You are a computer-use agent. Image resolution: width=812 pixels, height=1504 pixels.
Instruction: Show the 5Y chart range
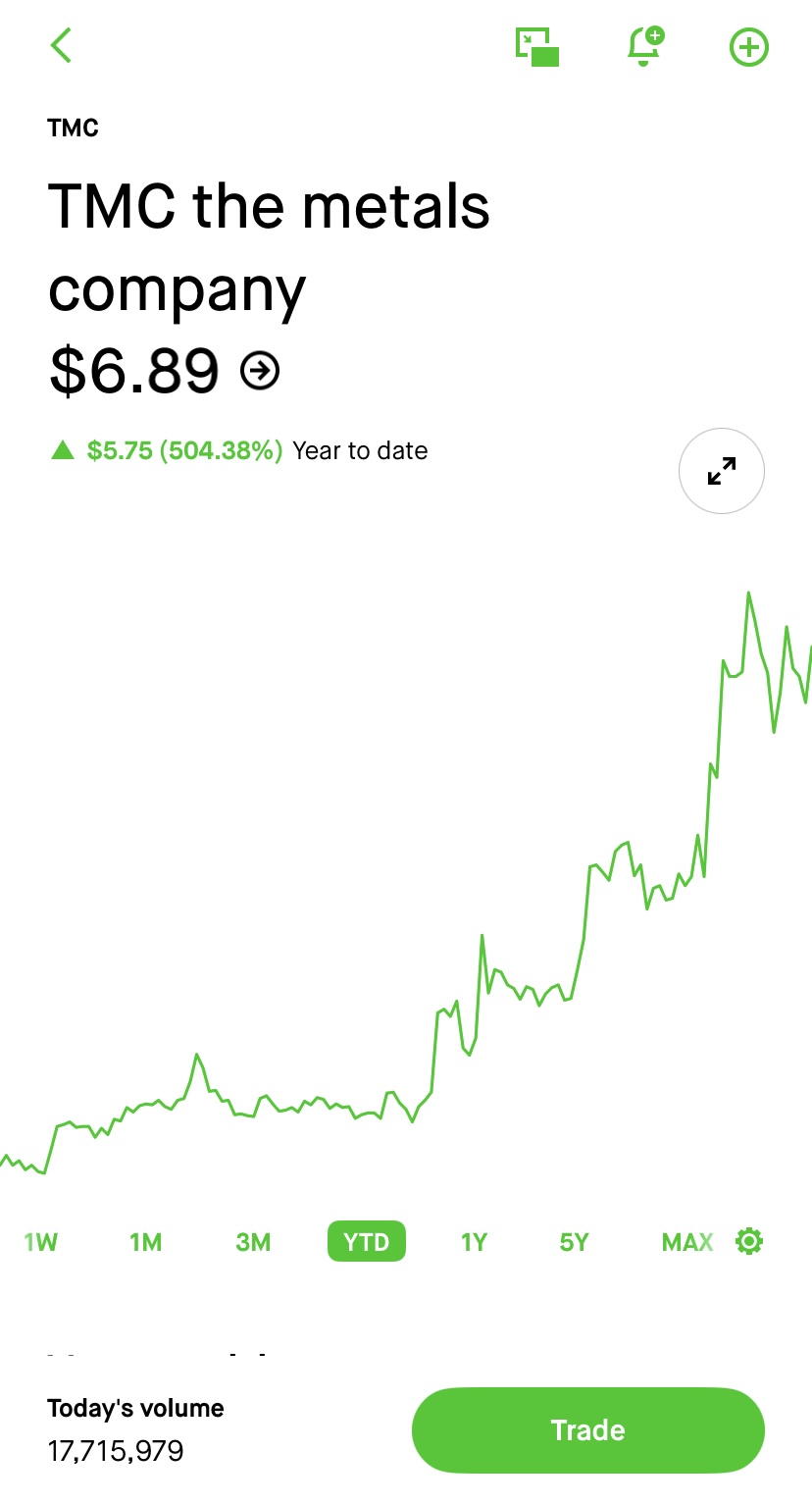(x=574, y=1242)
